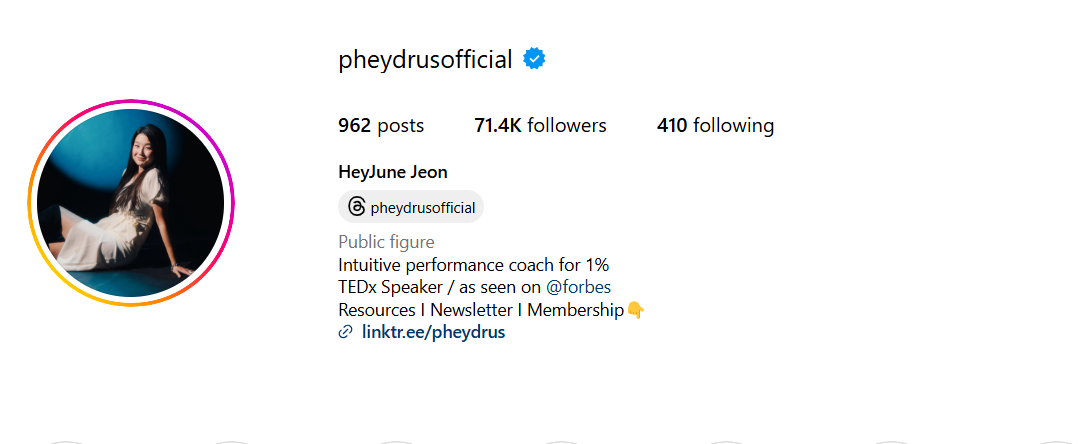The image size is (1083, 444).
Task: View the 410 following list
Action: click(715, 126)
